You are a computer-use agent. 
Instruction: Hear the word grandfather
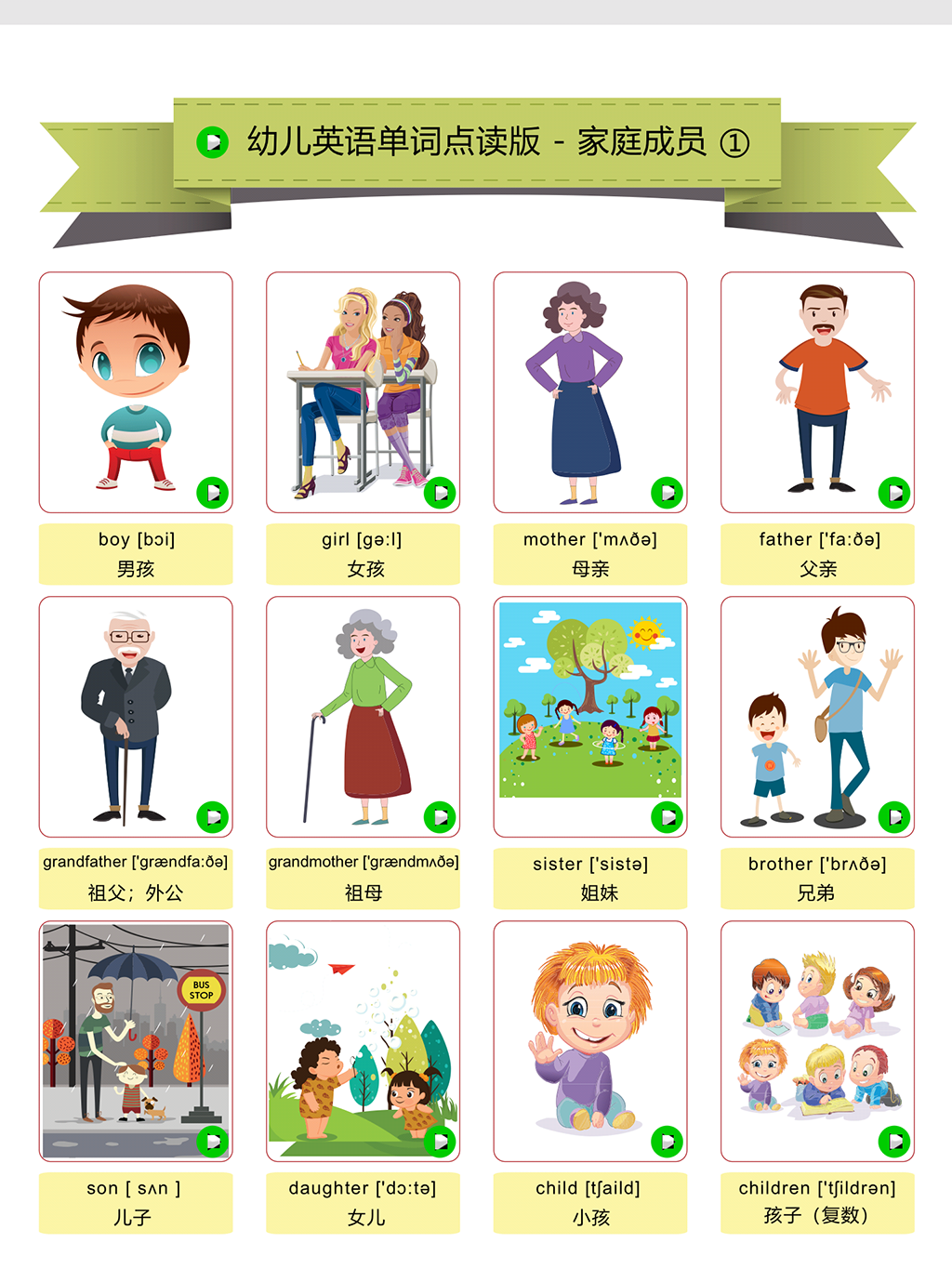pyautogui.click(x=213, y=816)
